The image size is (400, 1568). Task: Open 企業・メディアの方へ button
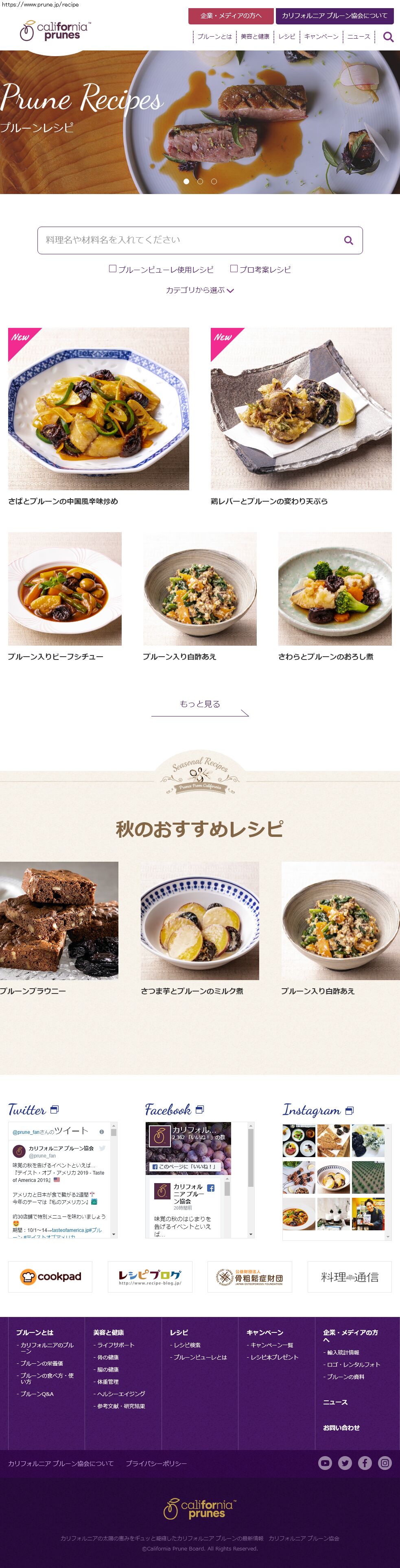[x=231, y=16]
